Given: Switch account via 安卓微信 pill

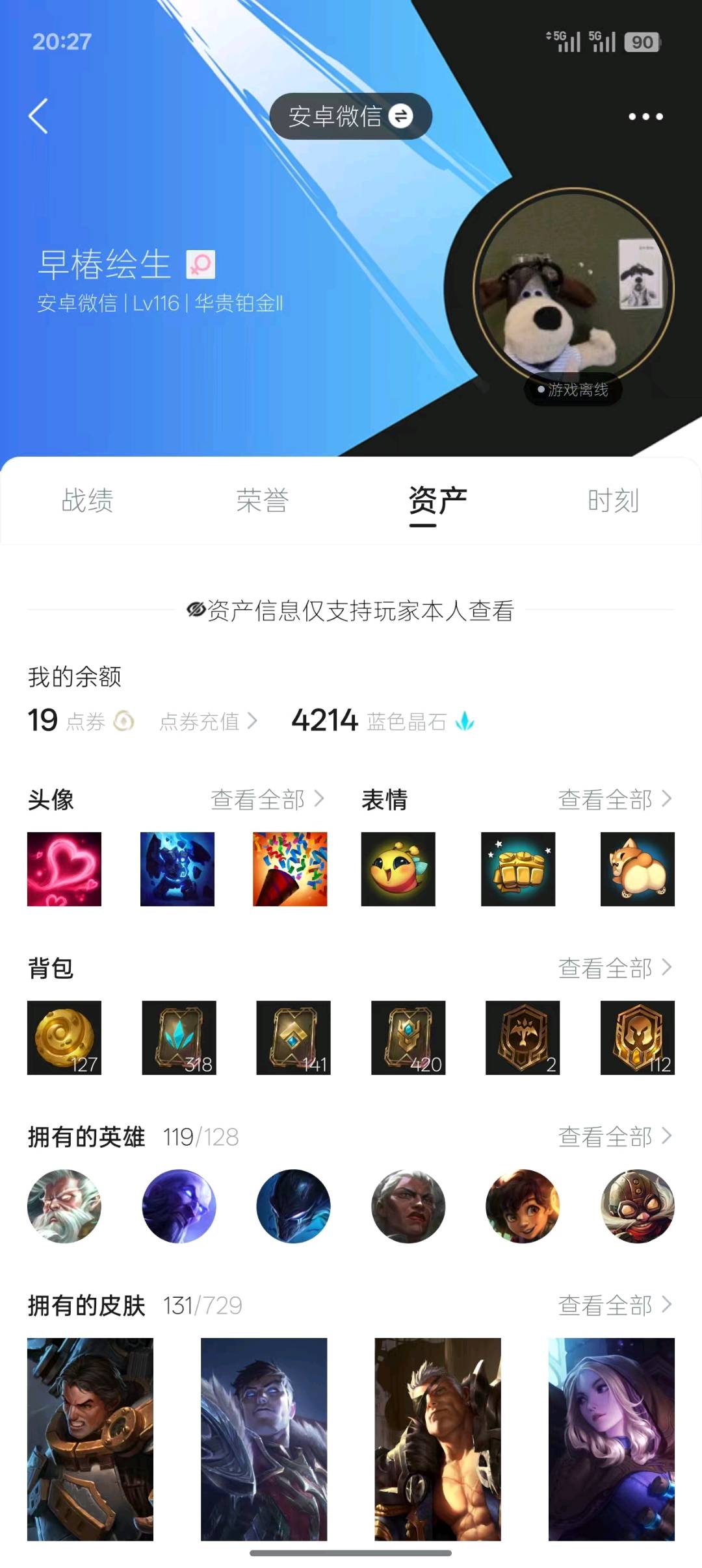Looking at the screenshot, I should point(351,116).
